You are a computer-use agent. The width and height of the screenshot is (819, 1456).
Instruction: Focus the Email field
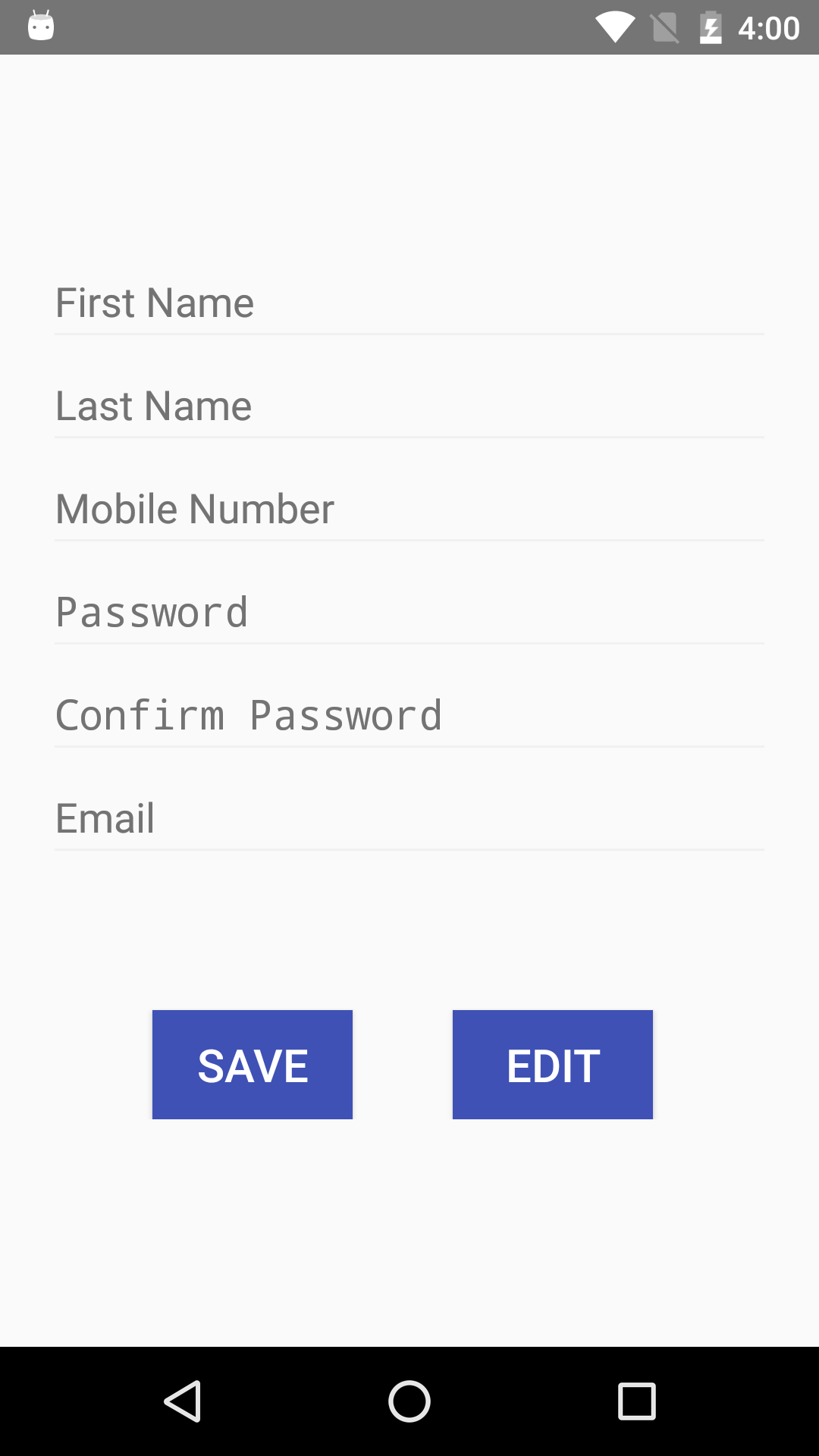pos(409,819)
